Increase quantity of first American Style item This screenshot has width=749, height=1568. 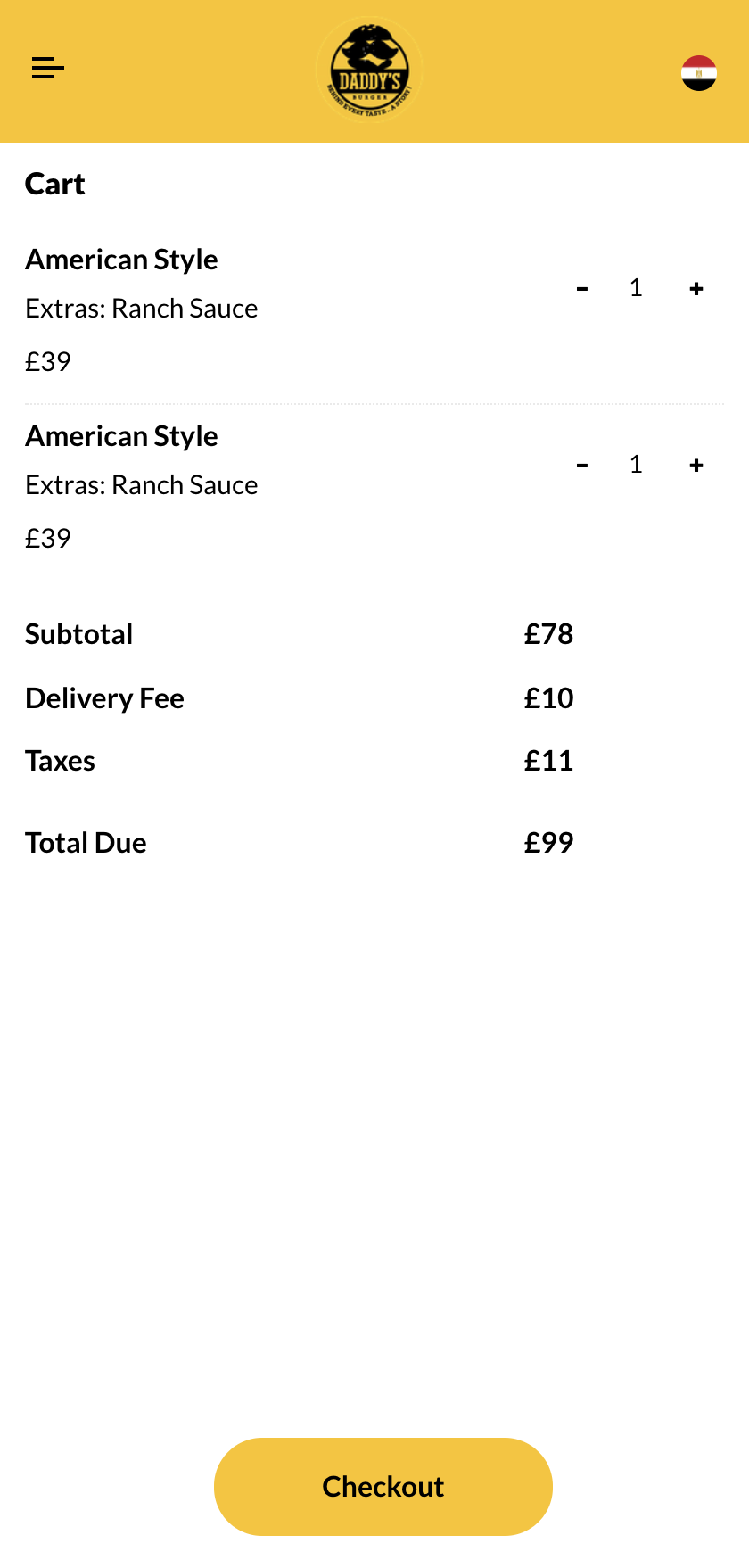(x=696, y=288)
